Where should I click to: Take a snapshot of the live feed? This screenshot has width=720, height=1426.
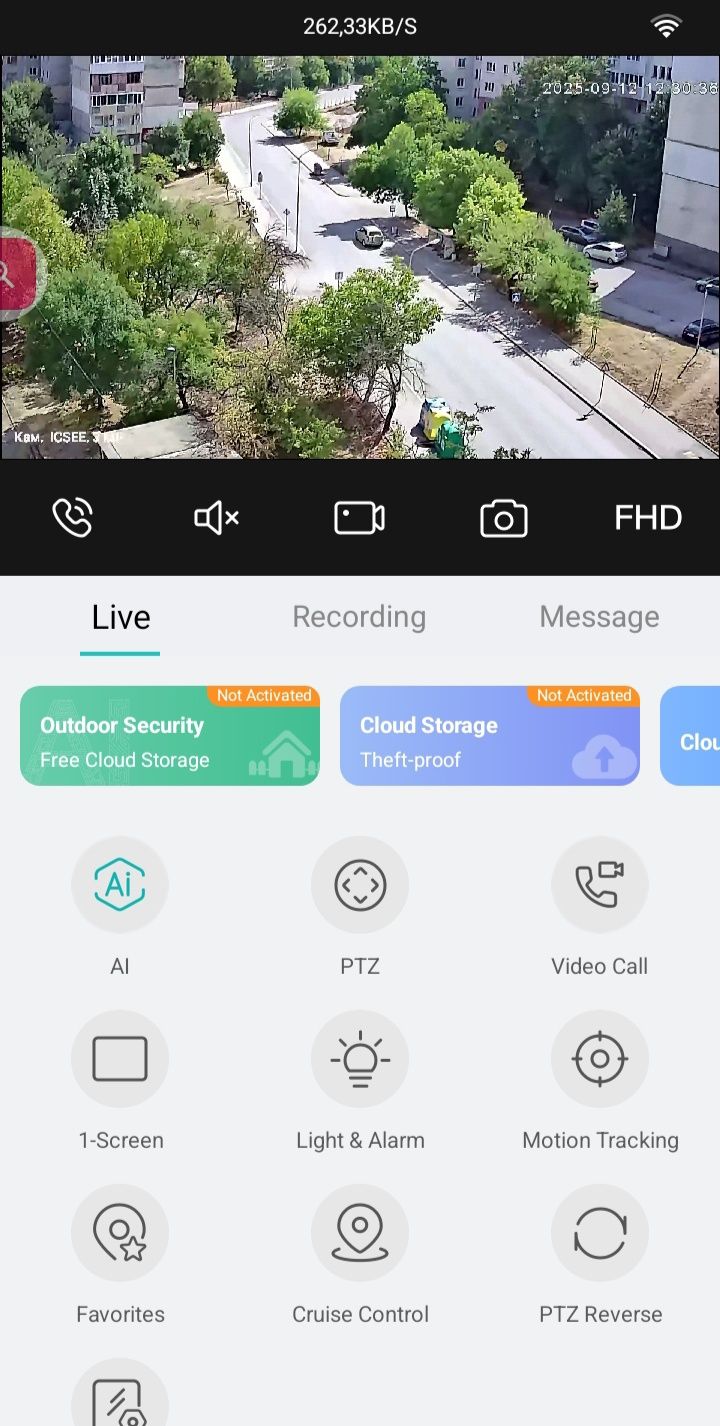pyautogui.click(x=503, y=518)
